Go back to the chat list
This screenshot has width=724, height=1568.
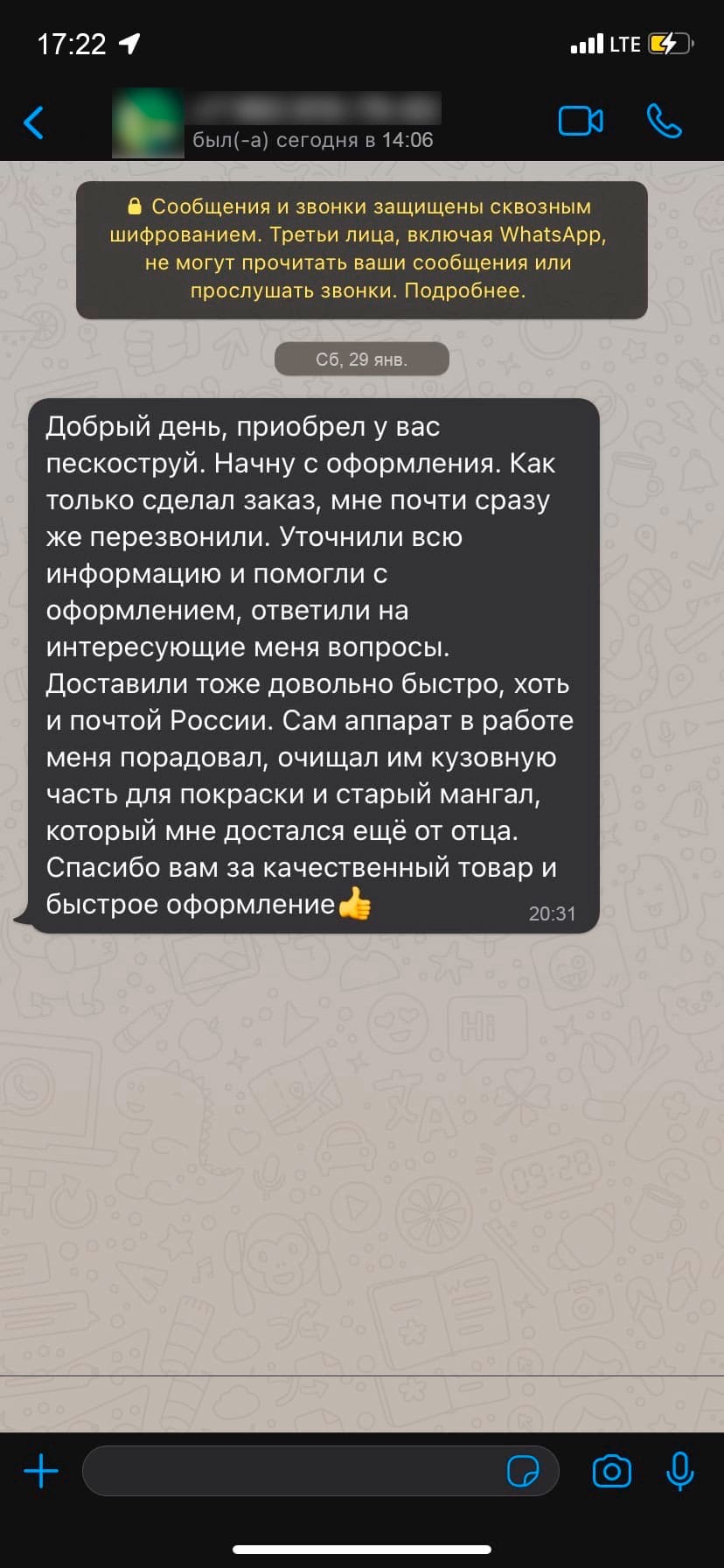pyautogui.click(x=34, y=122)
